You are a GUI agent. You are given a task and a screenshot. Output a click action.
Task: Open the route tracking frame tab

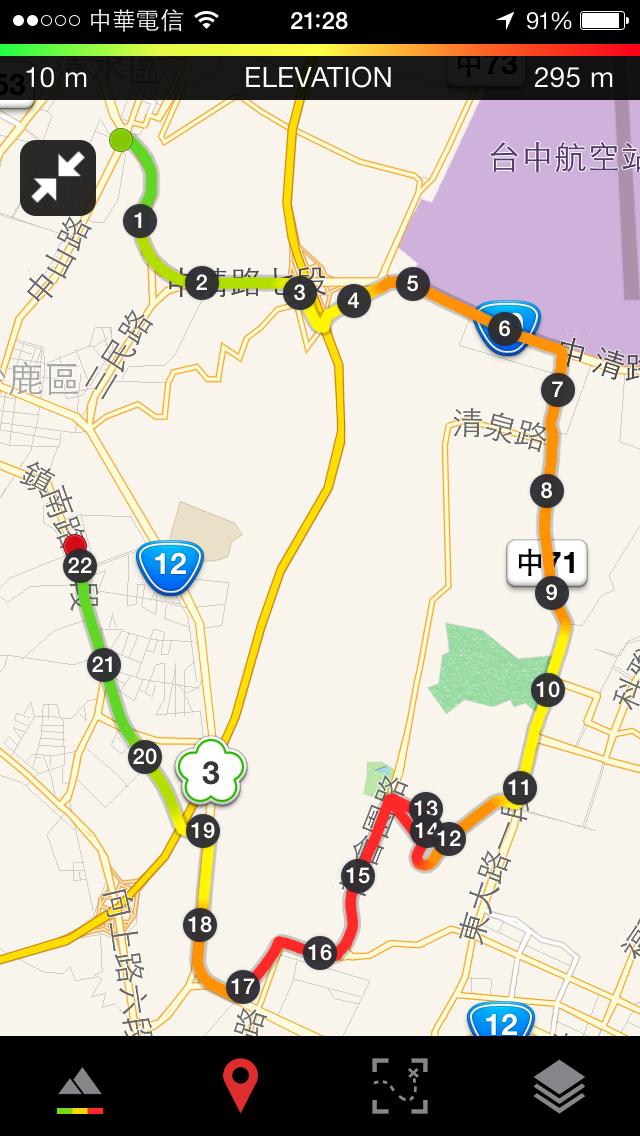[x=400, y=1086]
